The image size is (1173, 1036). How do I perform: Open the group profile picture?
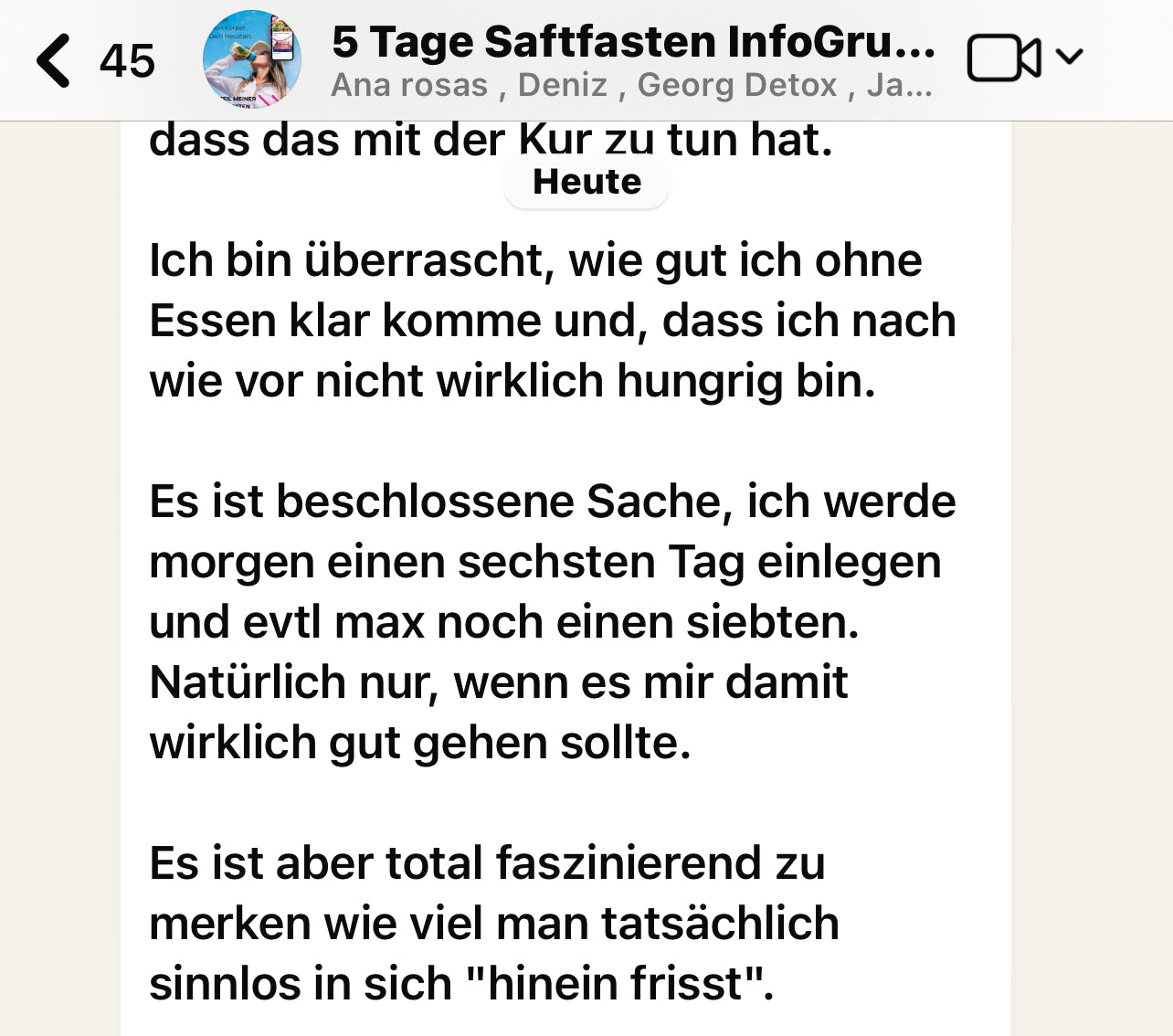[252, 60]
